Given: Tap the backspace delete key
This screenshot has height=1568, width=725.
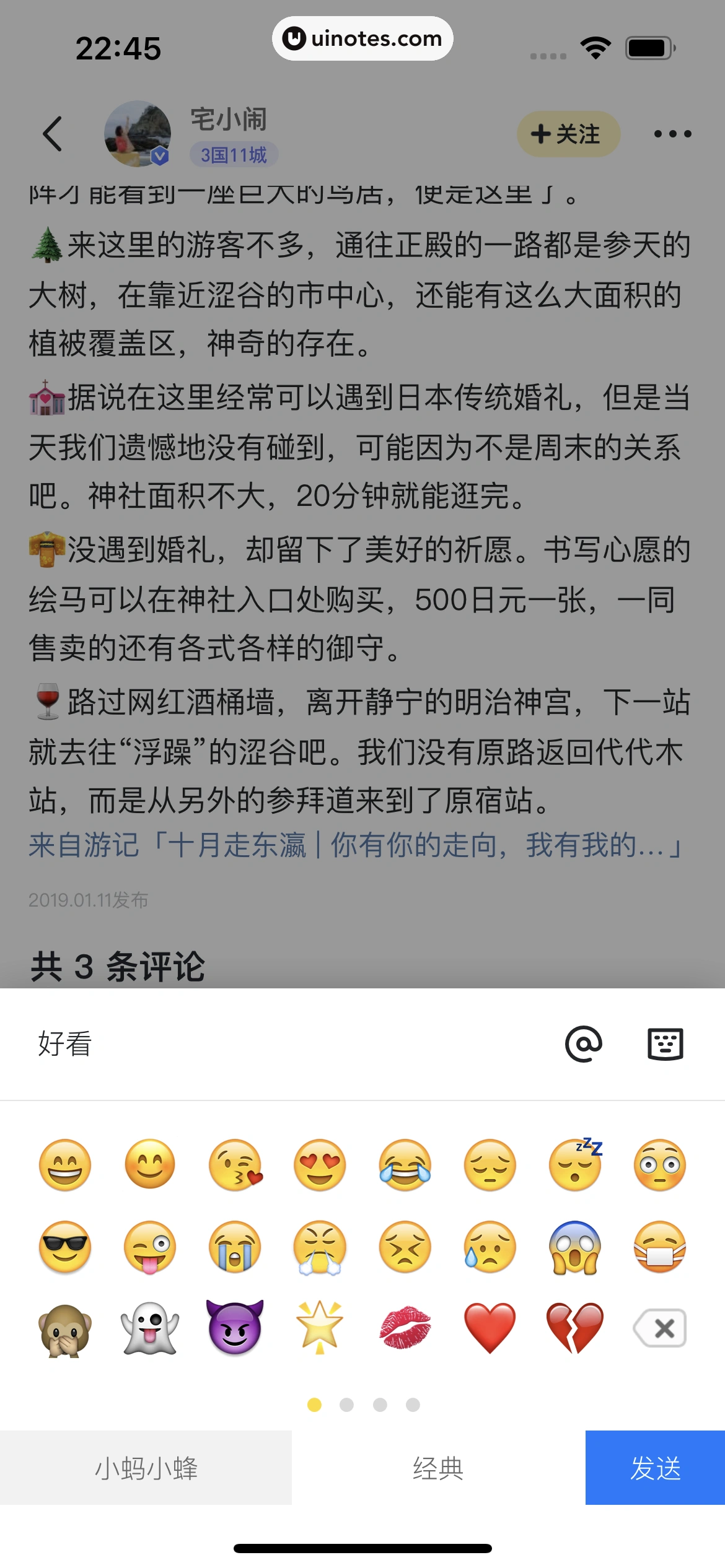Looking at the screenshot, I should 659,1329.
